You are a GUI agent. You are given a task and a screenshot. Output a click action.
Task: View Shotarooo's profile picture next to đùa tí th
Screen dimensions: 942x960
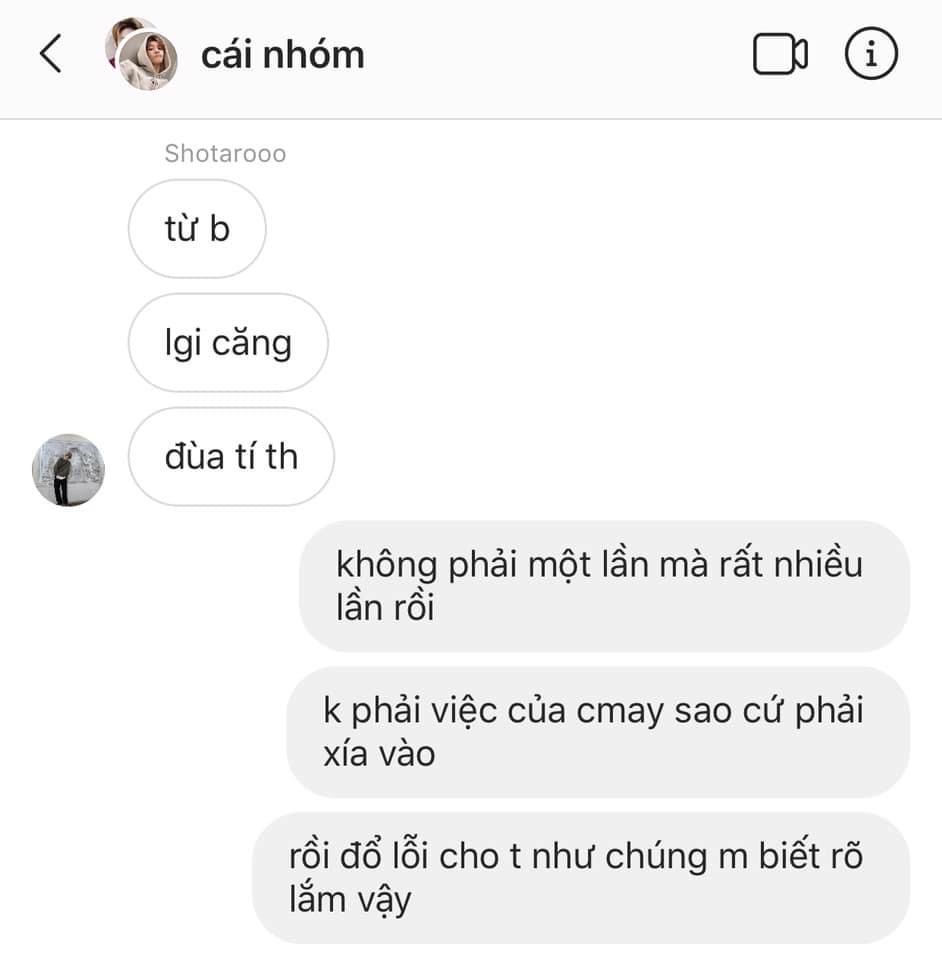(68, 470)
